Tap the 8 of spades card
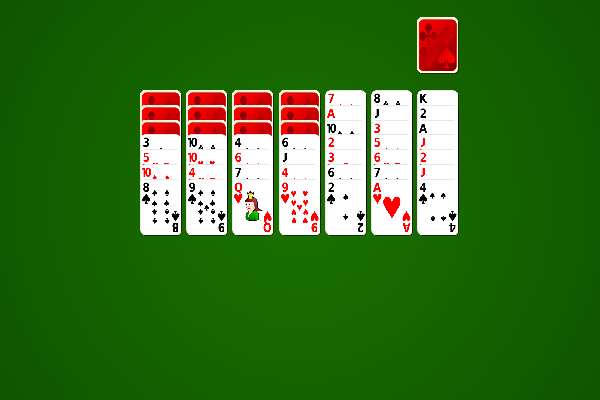 pyautogui.click(x=160, y=208)
